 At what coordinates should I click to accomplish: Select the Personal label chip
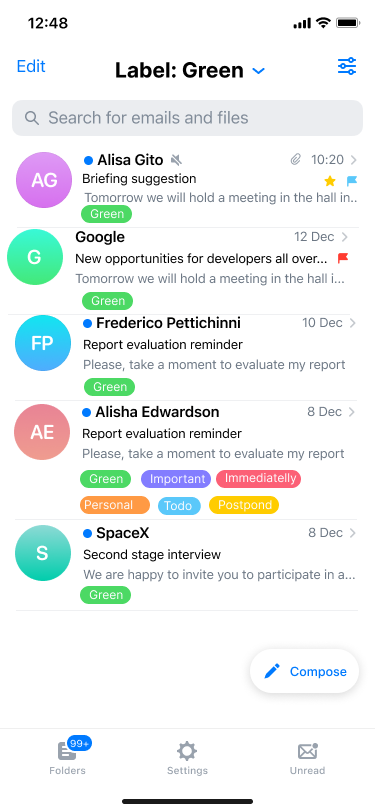[115, 505]
